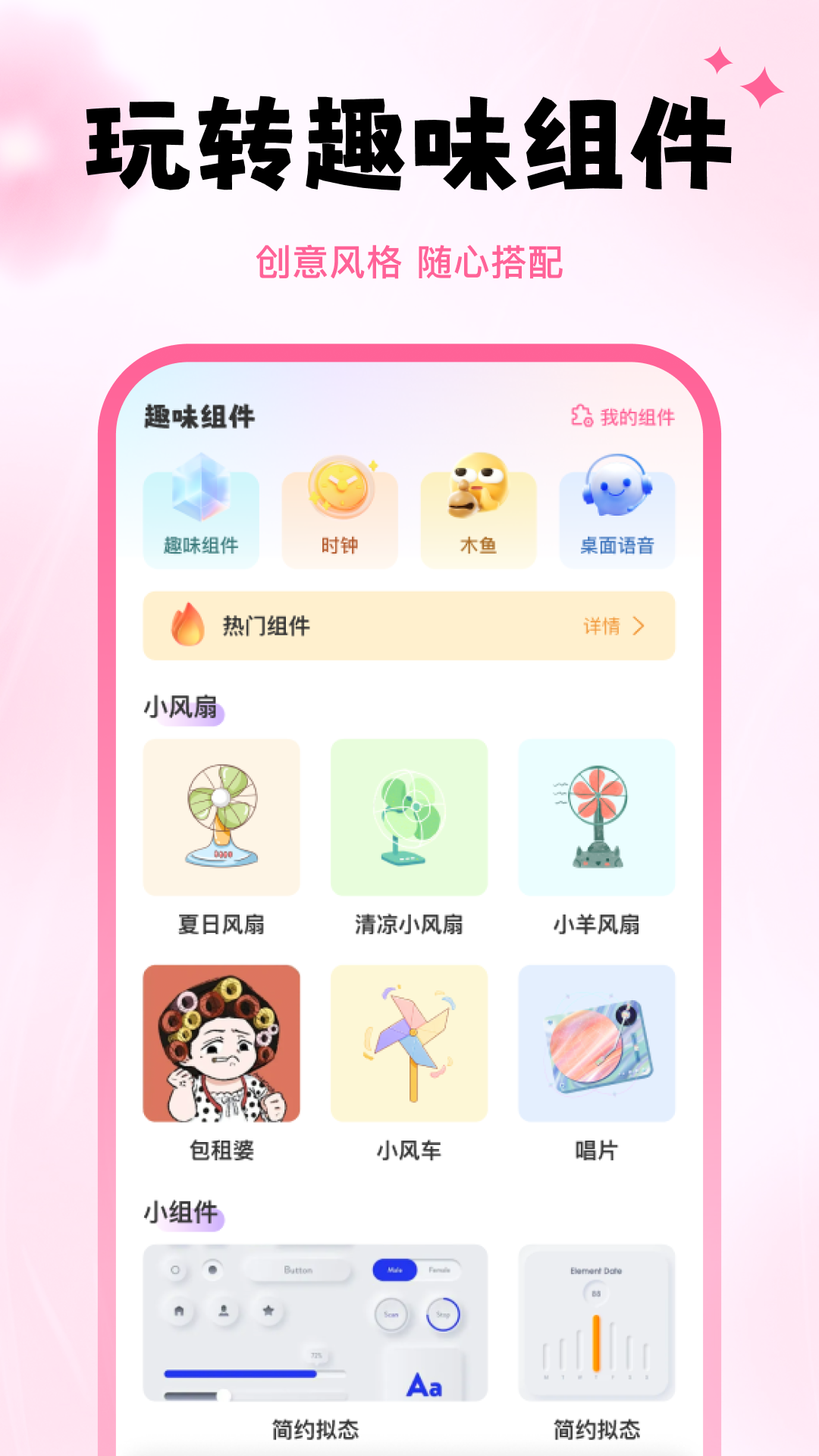Image resolution: width=819 pixels, height=1456 pixels.
Task: Select the person icon in 简约拟态 preview
Action: 224,1310
